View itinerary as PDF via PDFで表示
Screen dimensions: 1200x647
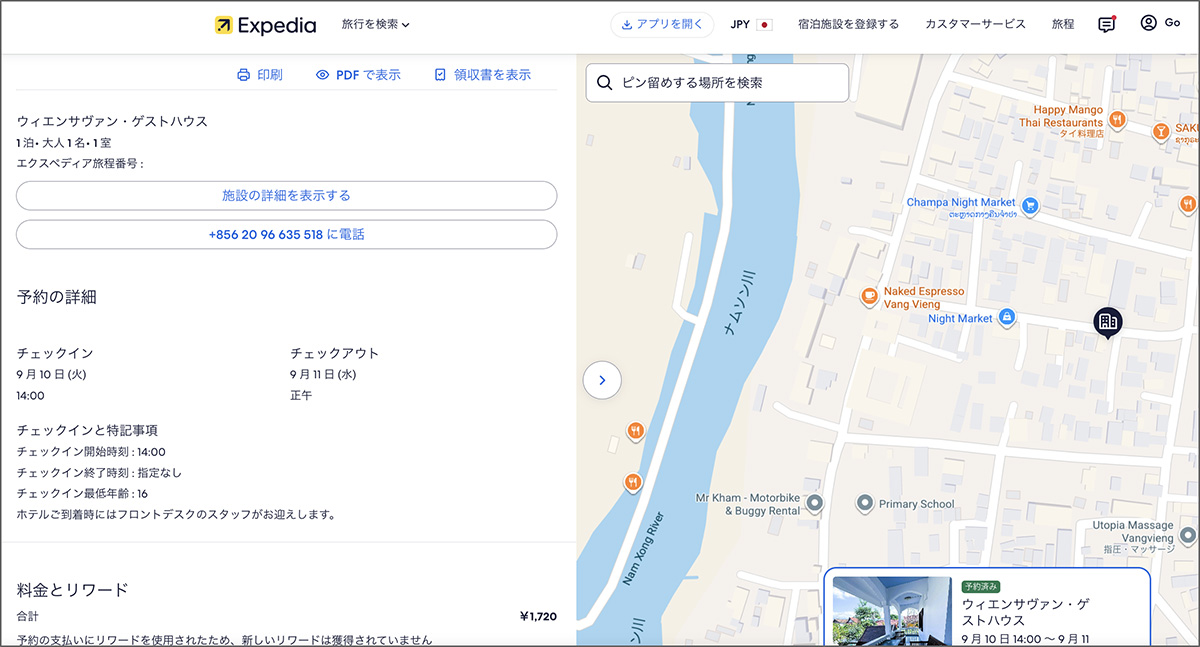(358, 75)
